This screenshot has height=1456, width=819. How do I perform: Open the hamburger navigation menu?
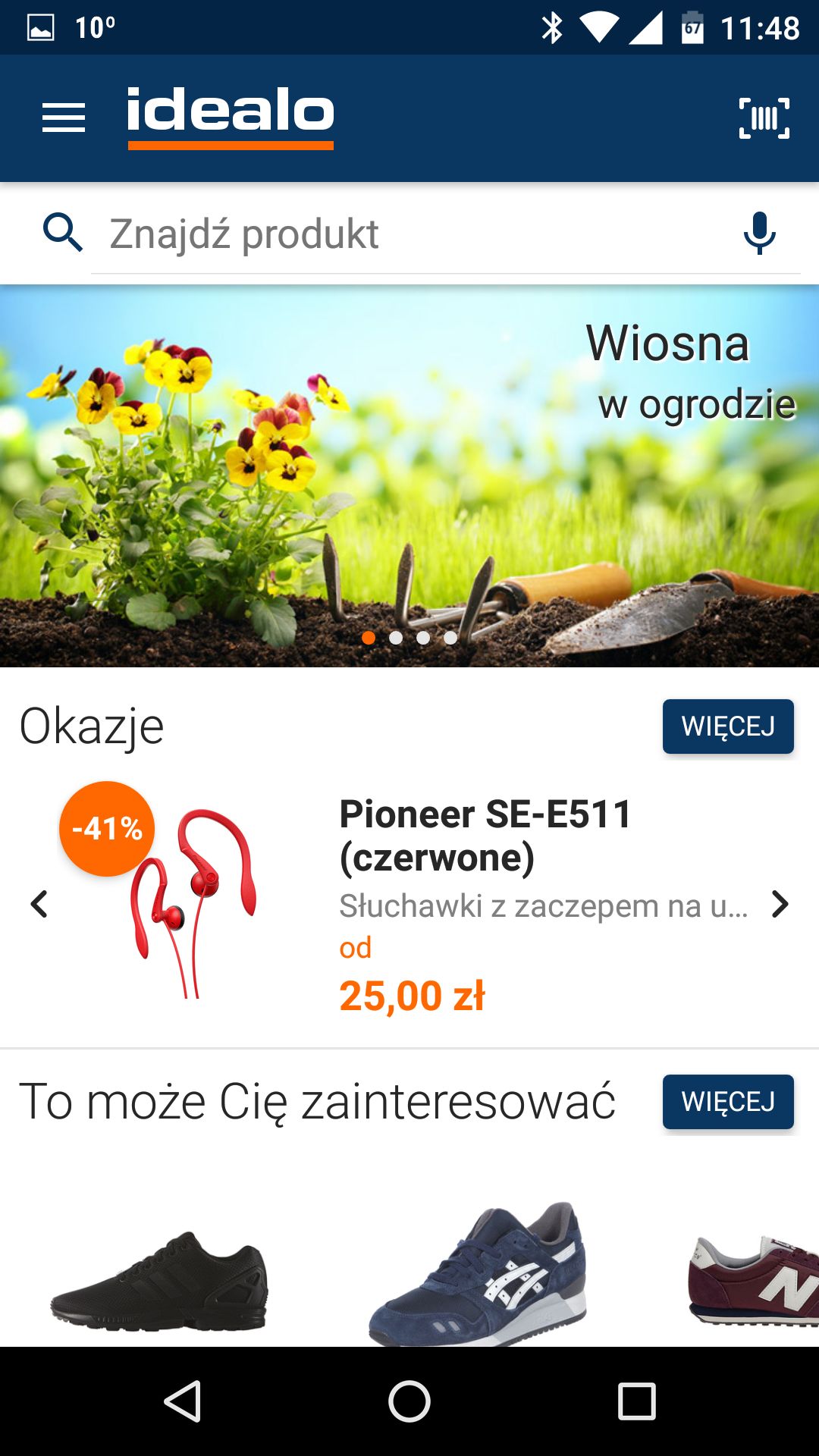coord(64,118)
